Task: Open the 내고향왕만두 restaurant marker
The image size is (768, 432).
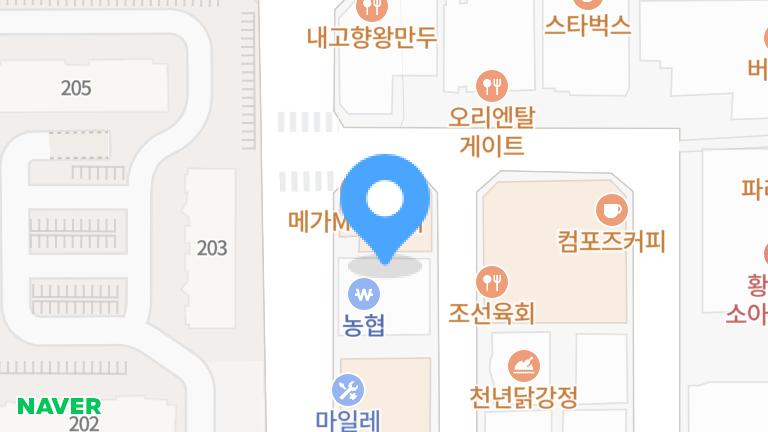Action: (372, 10)
